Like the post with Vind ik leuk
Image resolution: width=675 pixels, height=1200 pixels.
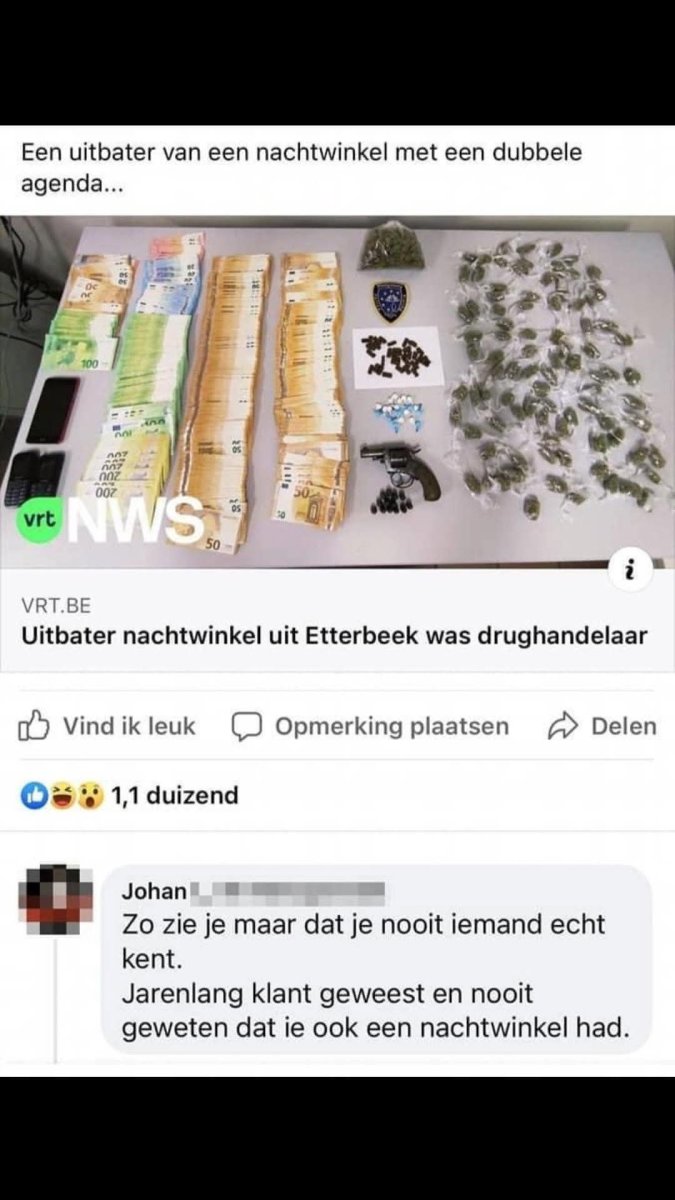tap(108, 727)
